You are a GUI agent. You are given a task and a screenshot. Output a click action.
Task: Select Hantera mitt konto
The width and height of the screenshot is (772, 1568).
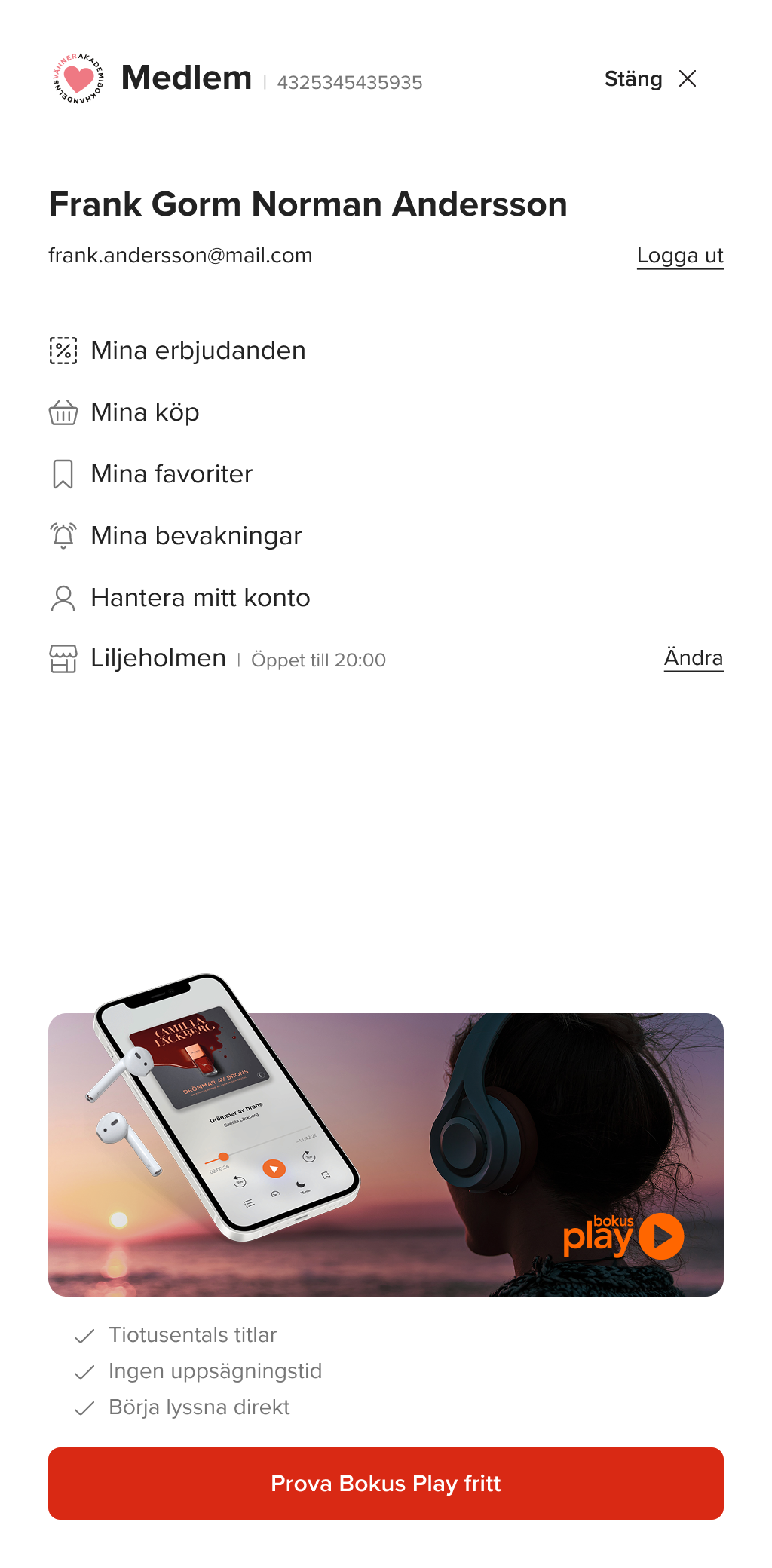pyautogui.click(x=179, y=598)
